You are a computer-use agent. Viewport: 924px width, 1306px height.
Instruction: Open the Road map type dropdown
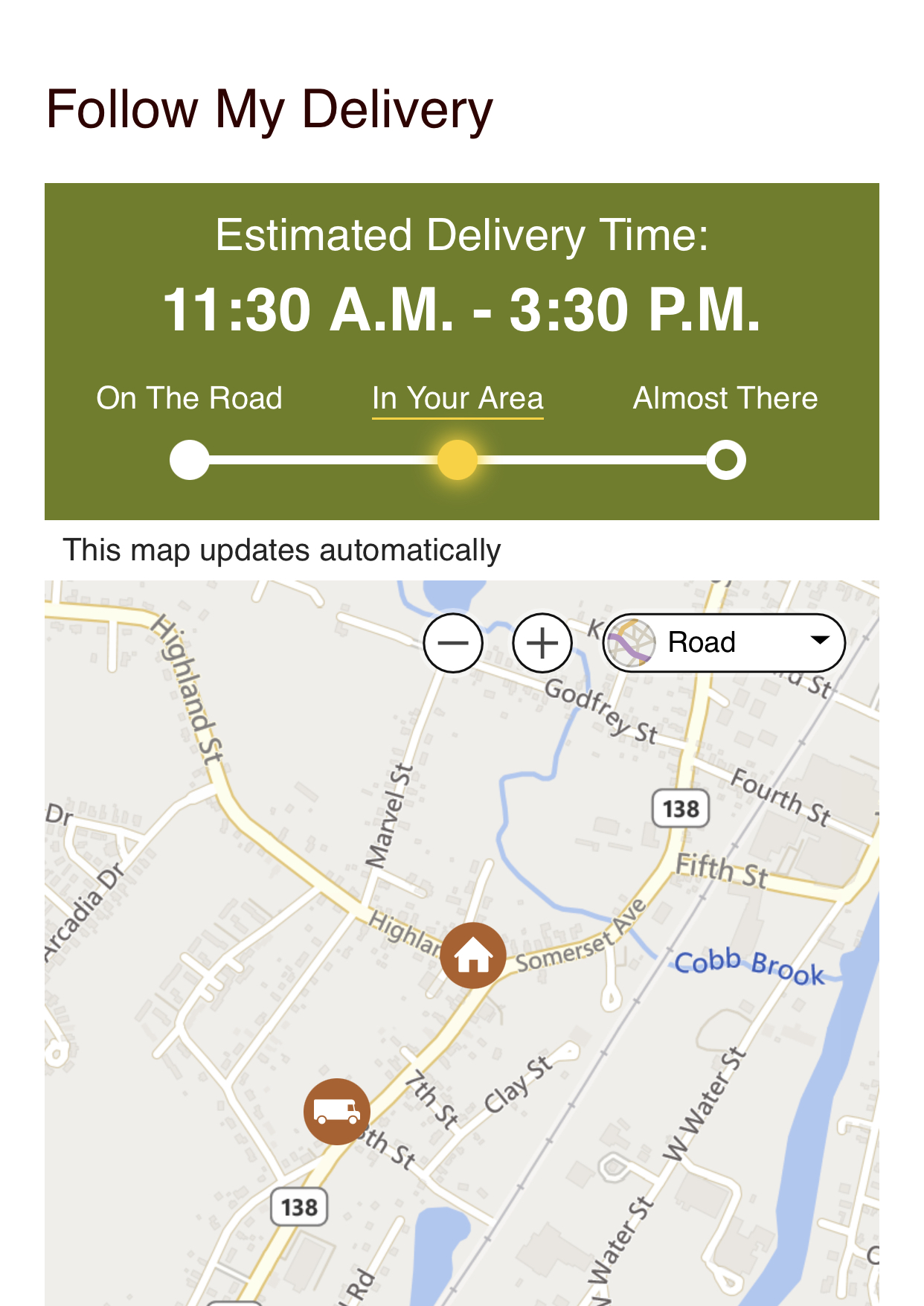pyautogui.click(x=724, y=643)
